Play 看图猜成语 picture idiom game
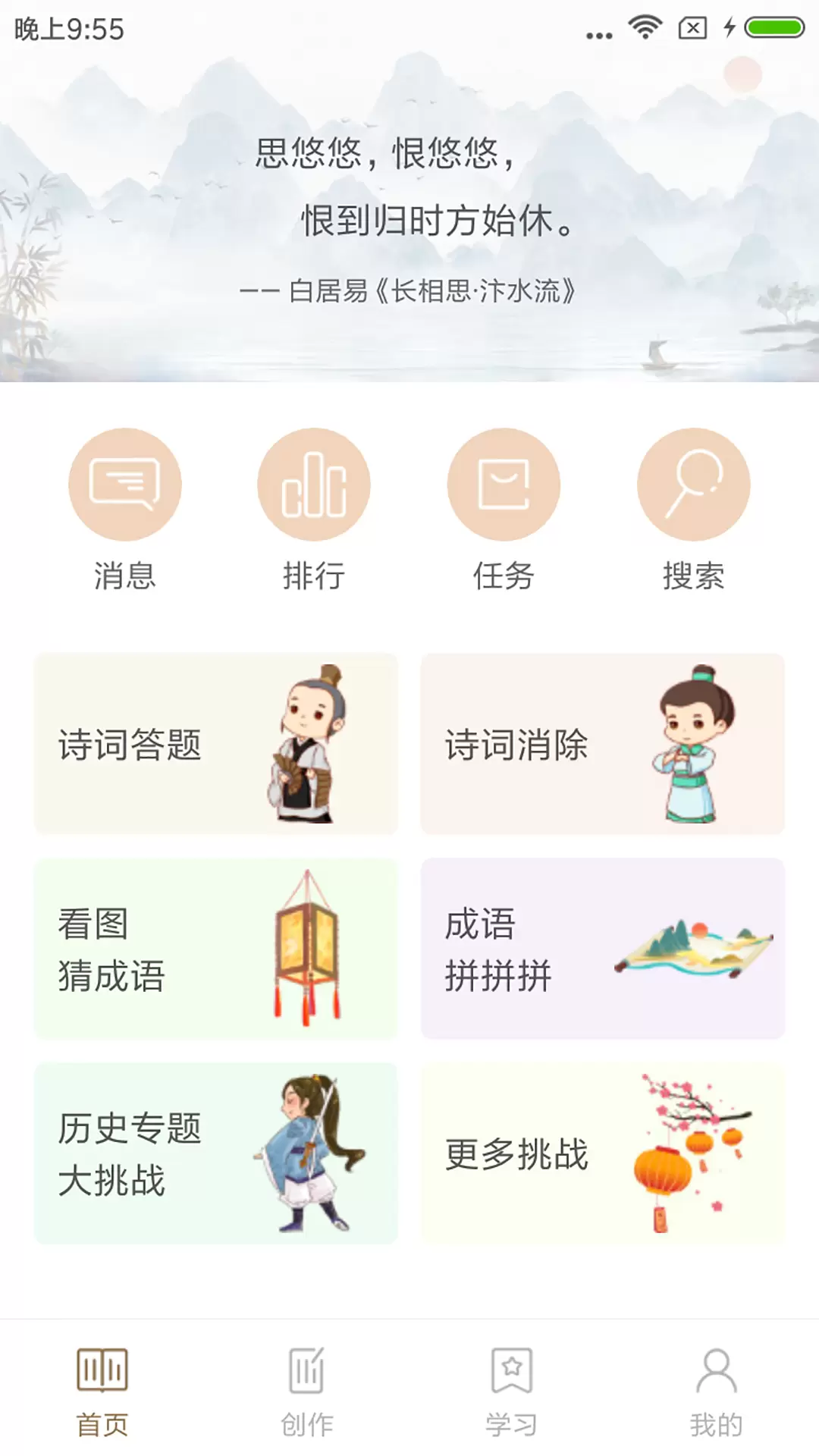819x1456 pixels. coord(216,949)
